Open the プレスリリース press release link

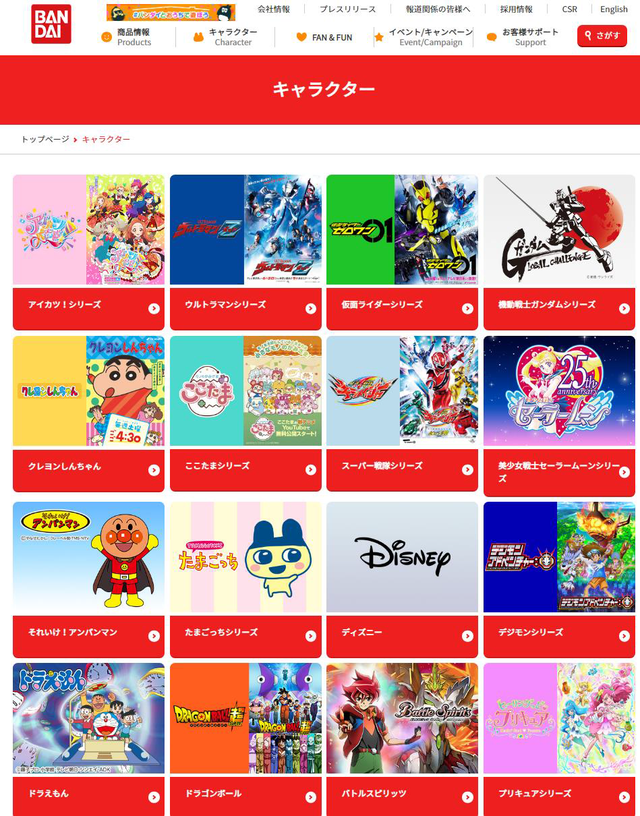pyautogui.click(x=347, y=9)
